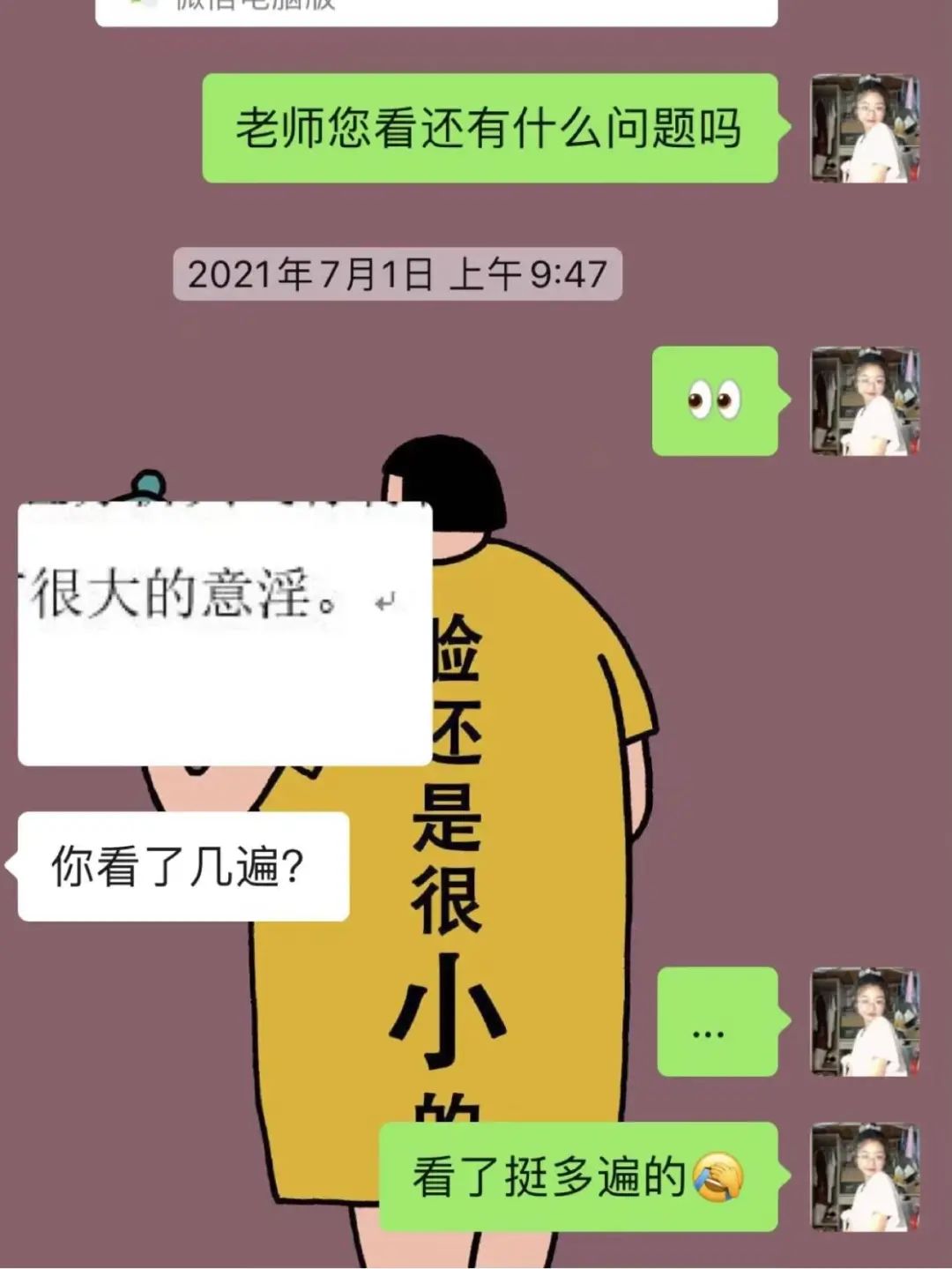952x1269 pixels.
Task: Open the file card at the top
Action: click(x=436, y=11)
